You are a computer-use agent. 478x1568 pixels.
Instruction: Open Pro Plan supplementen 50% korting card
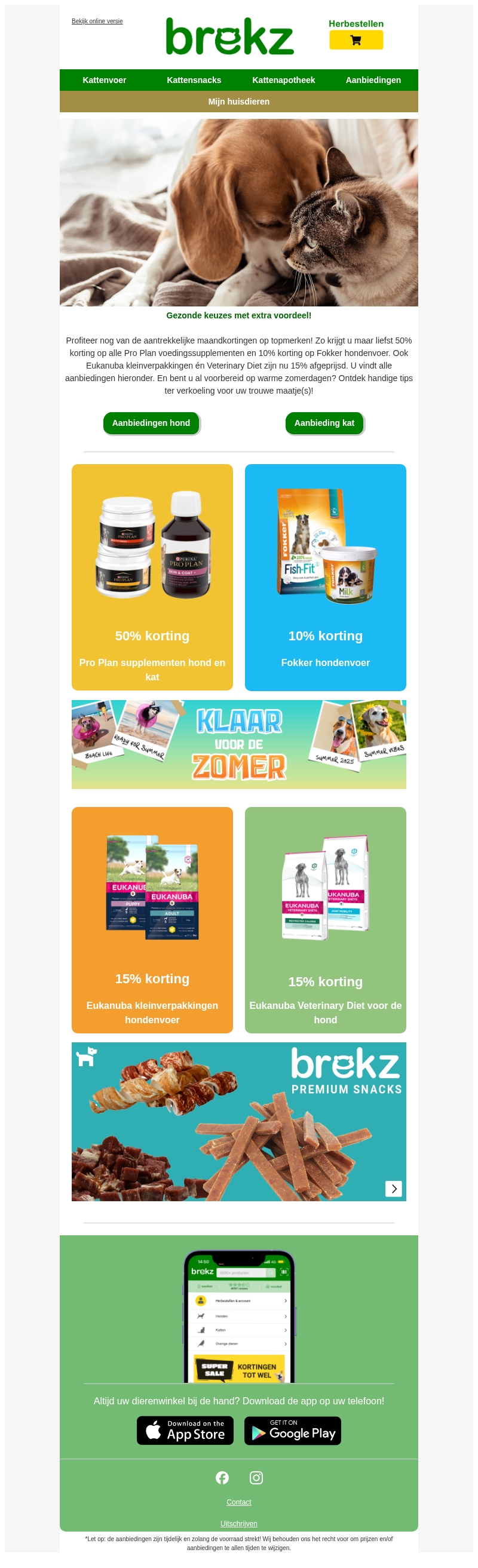pyautogui.click(x=152, y=577)
